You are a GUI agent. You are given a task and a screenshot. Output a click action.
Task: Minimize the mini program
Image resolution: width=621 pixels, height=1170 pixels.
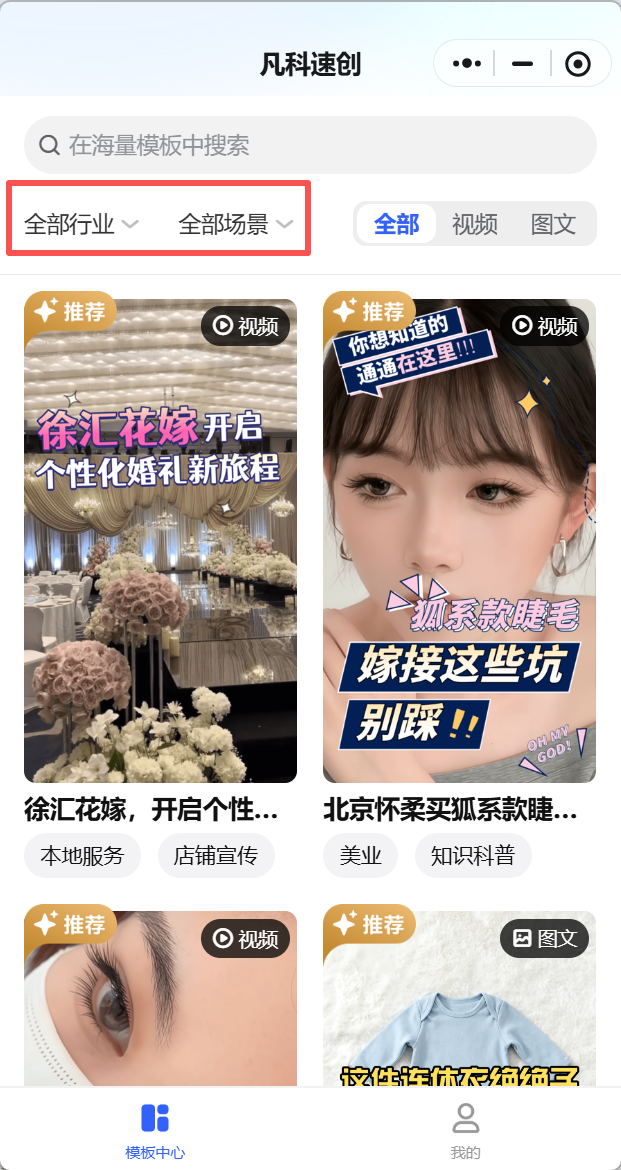pos(522,64)
